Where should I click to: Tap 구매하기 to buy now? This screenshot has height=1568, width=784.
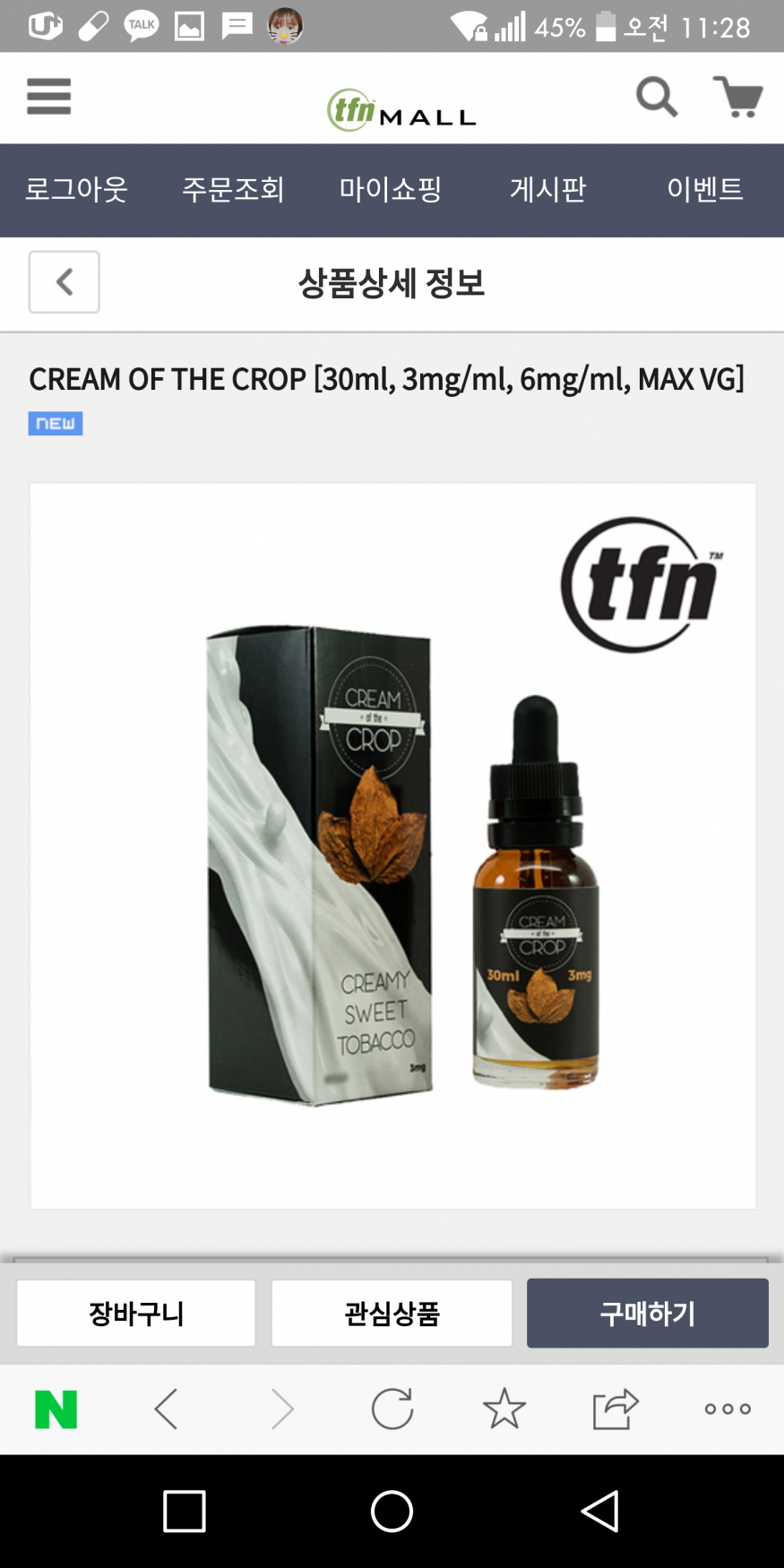click(647, 1314)
